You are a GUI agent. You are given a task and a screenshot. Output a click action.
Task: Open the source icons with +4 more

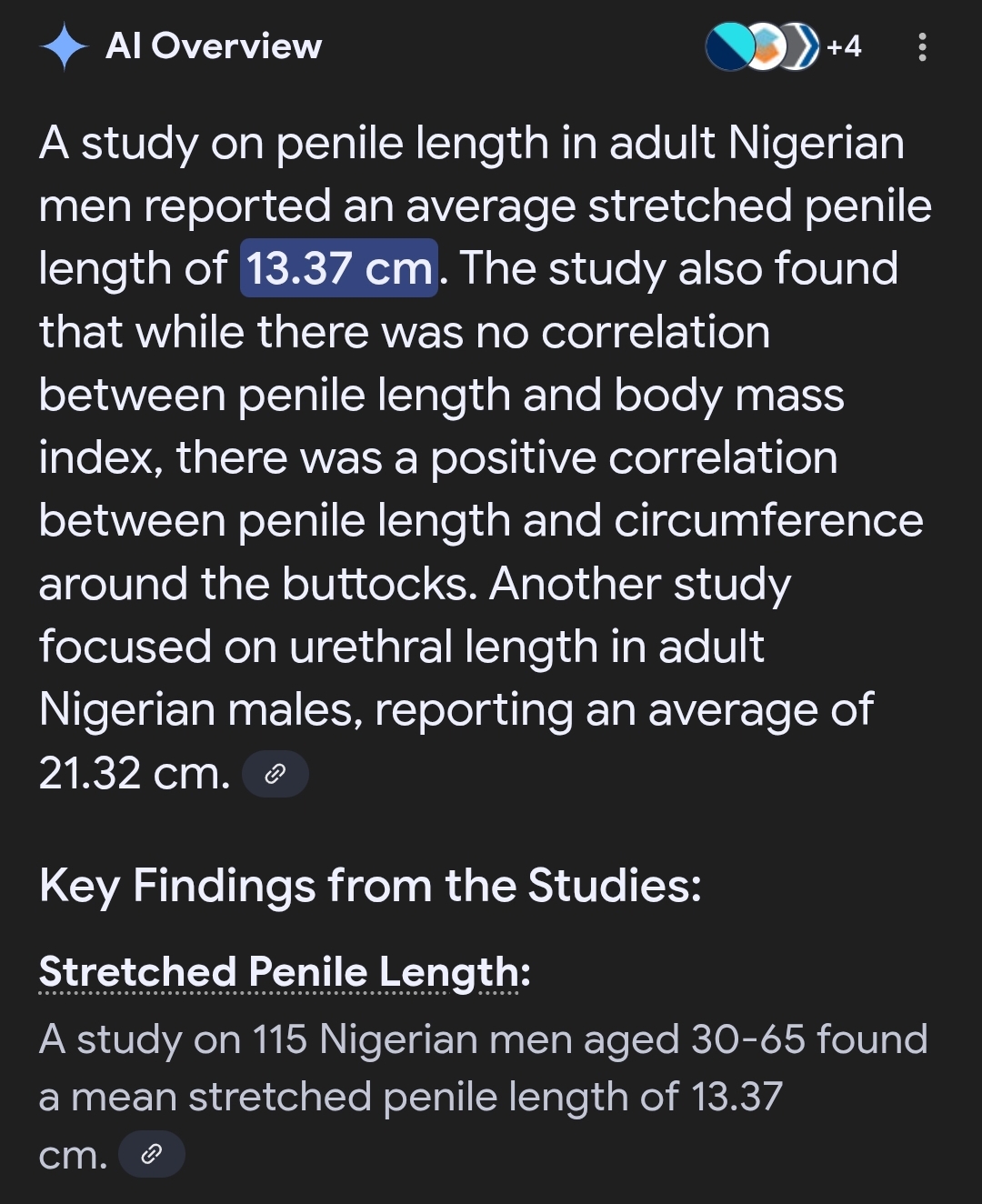coord(784,46)
